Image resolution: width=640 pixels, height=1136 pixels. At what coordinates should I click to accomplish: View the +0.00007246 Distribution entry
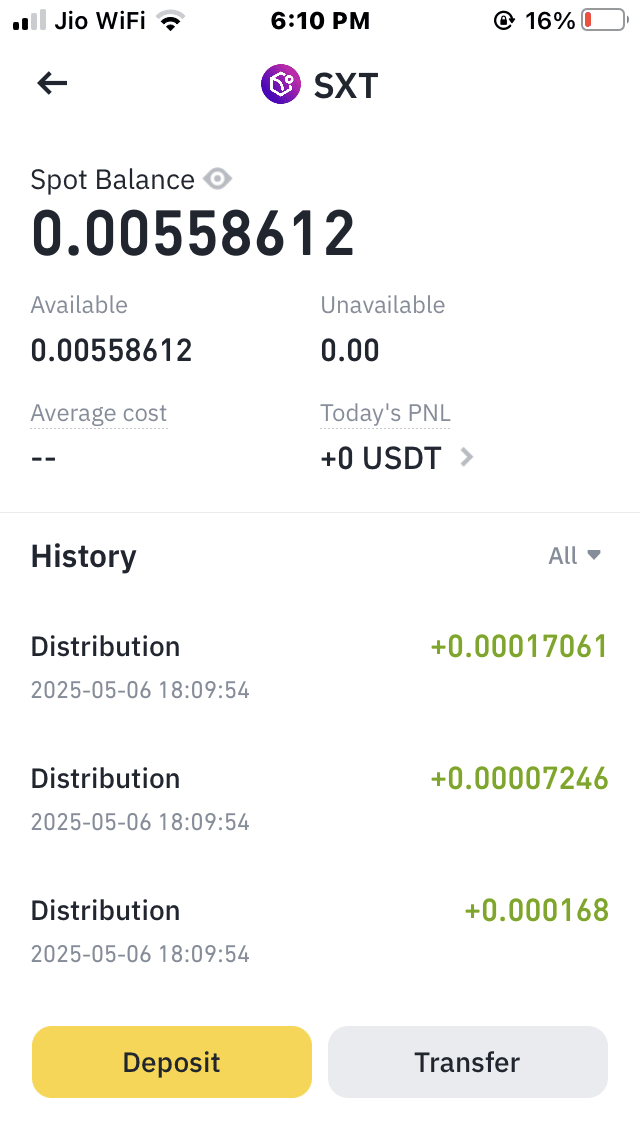pyautogui.click(x=319, y=798)
